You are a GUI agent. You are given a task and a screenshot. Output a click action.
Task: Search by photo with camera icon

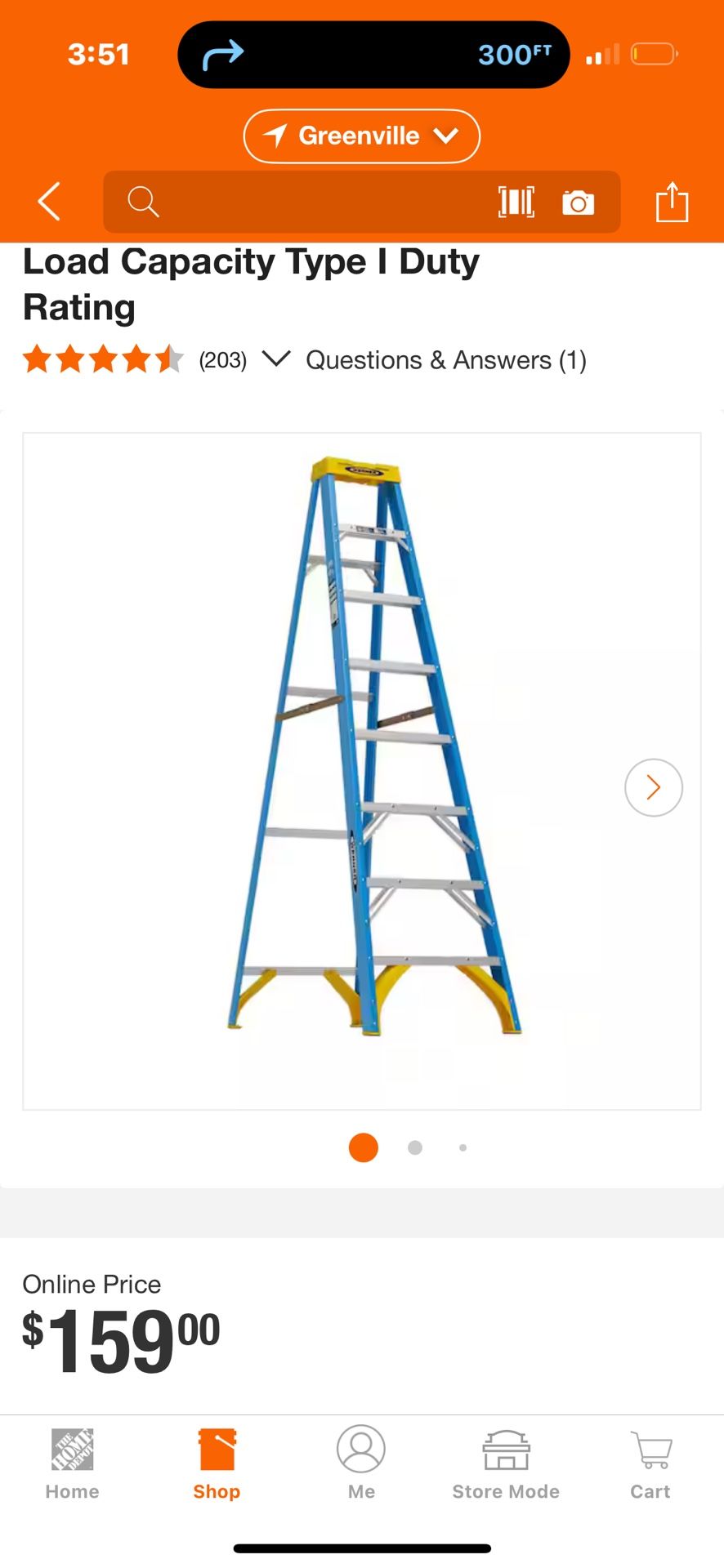point(578,203)
